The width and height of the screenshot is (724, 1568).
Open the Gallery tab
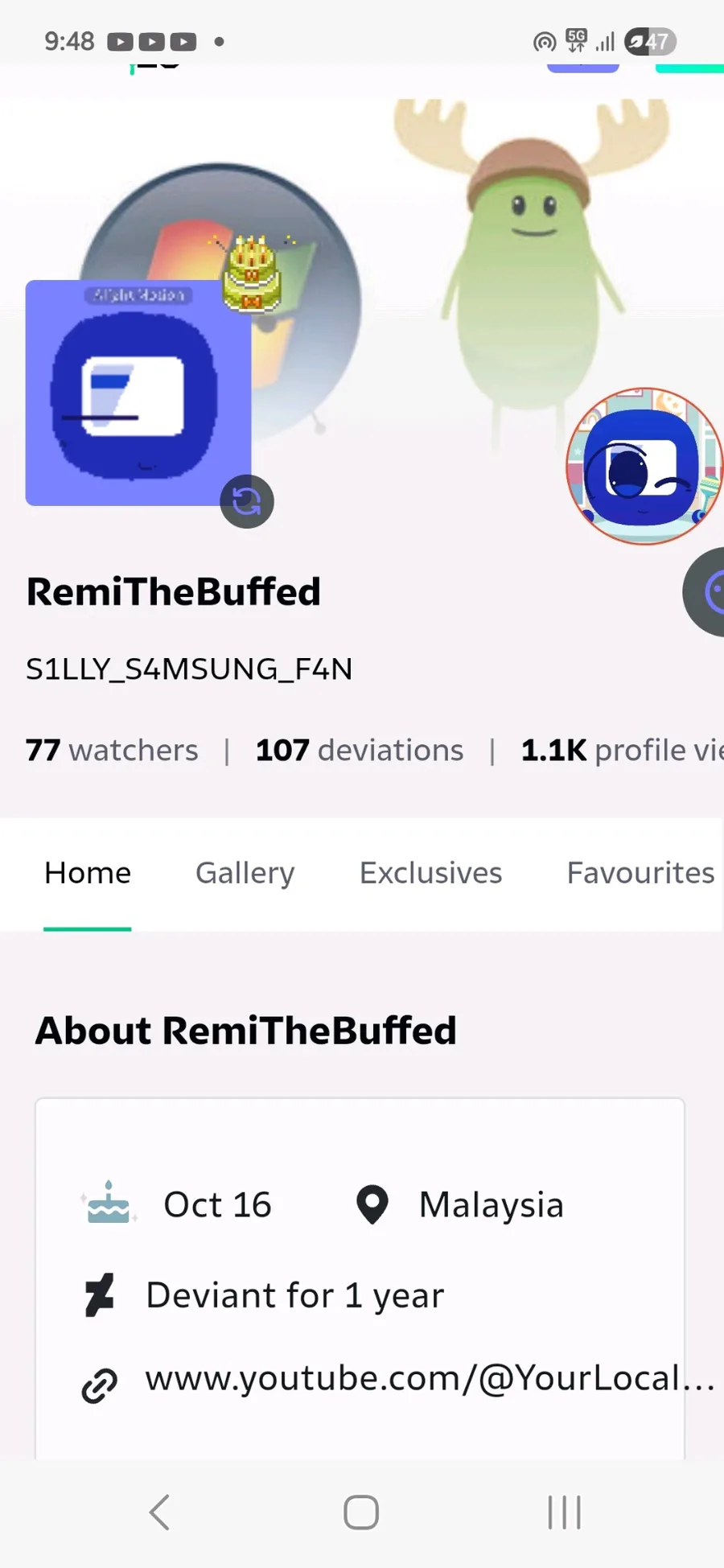click(x=245, y=873)
